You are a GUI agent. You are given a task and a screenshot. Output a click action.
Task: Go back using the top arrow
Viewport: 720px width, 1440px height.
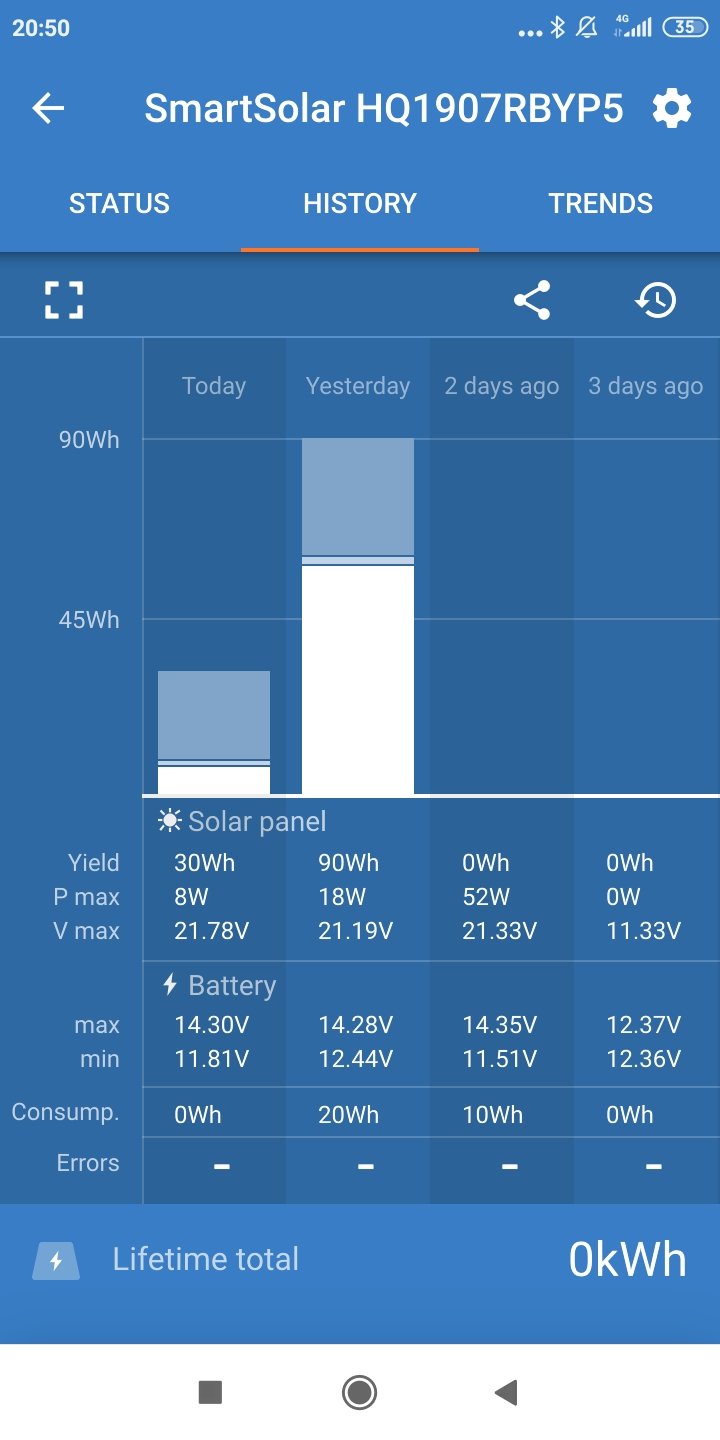(48, 108)
